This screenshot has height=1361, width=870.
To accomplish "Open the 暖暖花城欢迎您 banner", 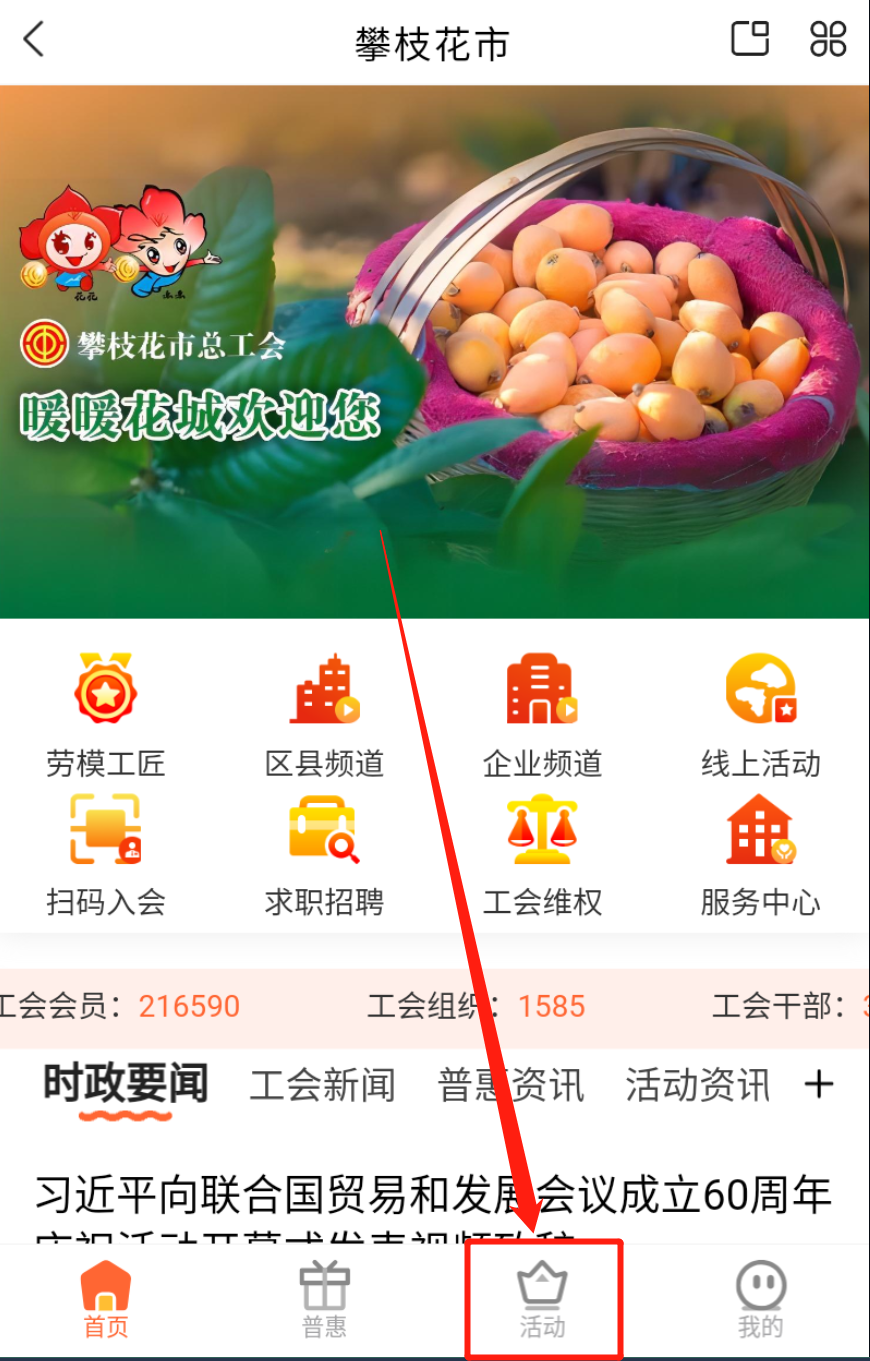I will point(434,352).
